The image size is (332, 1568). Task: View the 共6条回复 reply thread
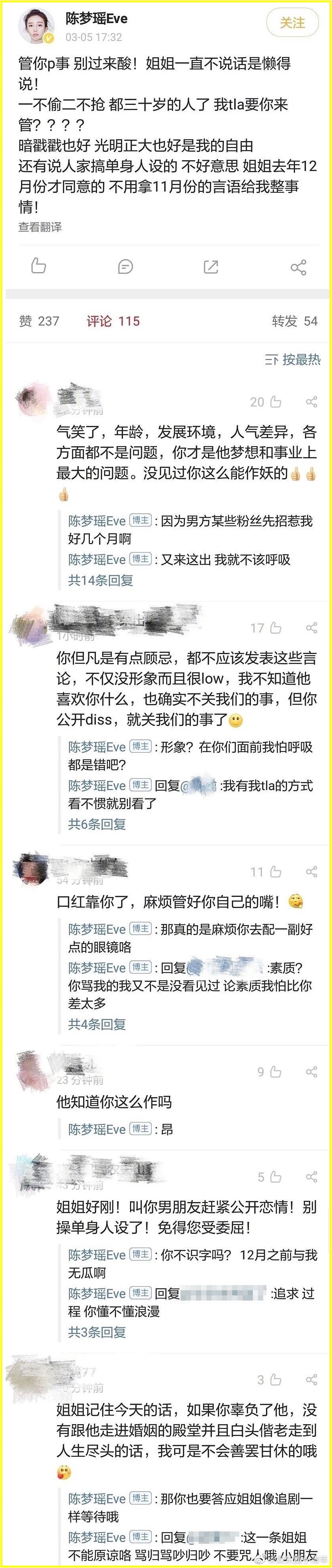pos(97,824)
